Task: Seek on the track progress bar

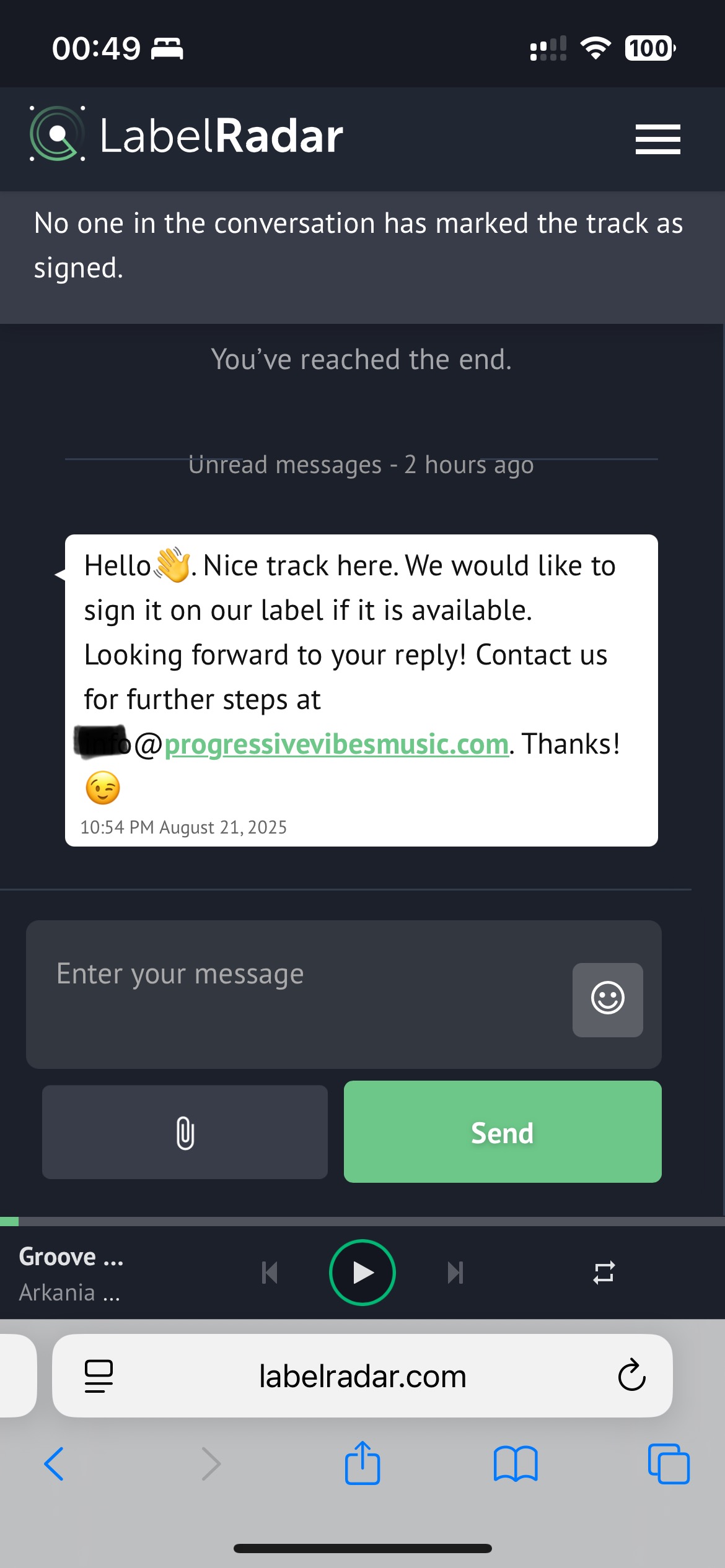Action: click(362, 1221)
